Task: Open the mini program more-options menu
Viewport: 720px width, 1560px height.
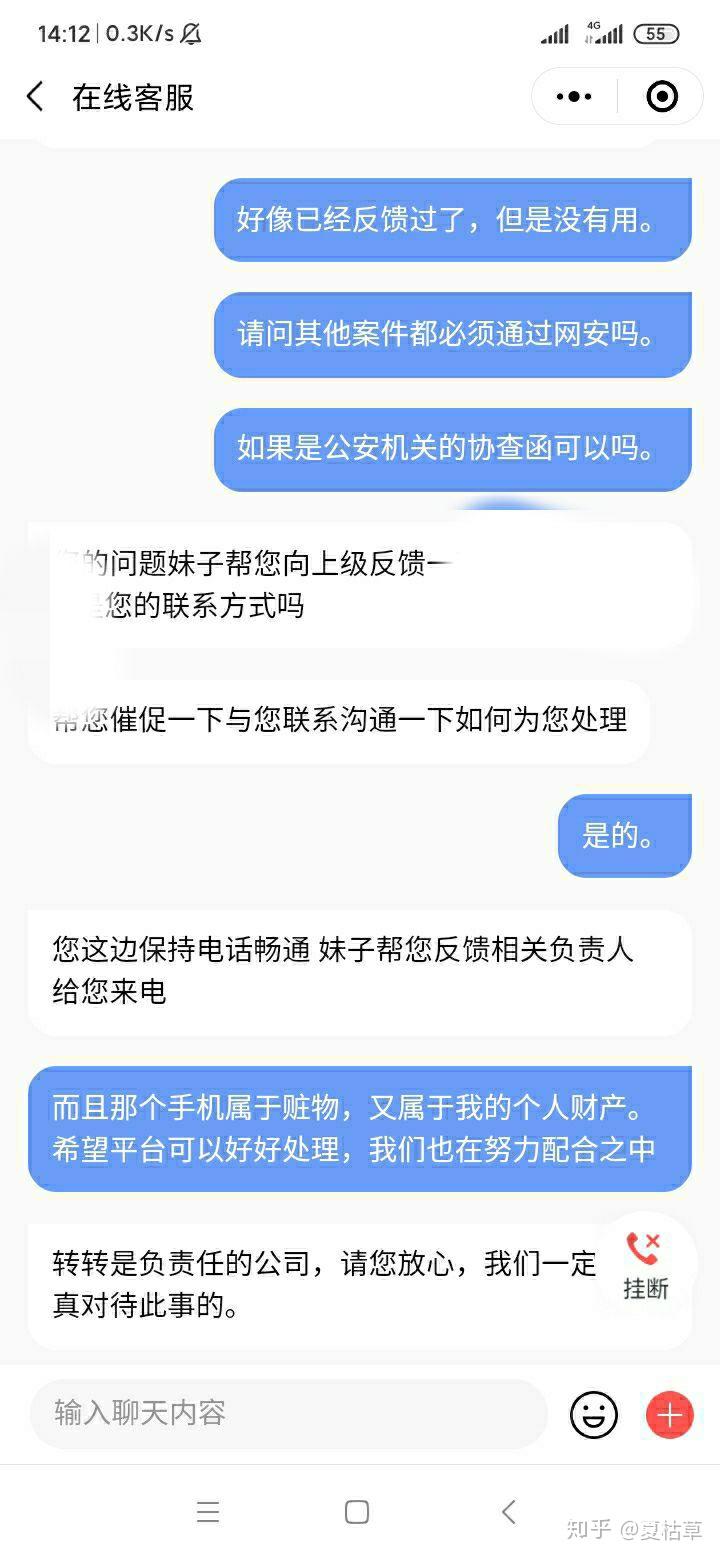Action: pos(573,97)
